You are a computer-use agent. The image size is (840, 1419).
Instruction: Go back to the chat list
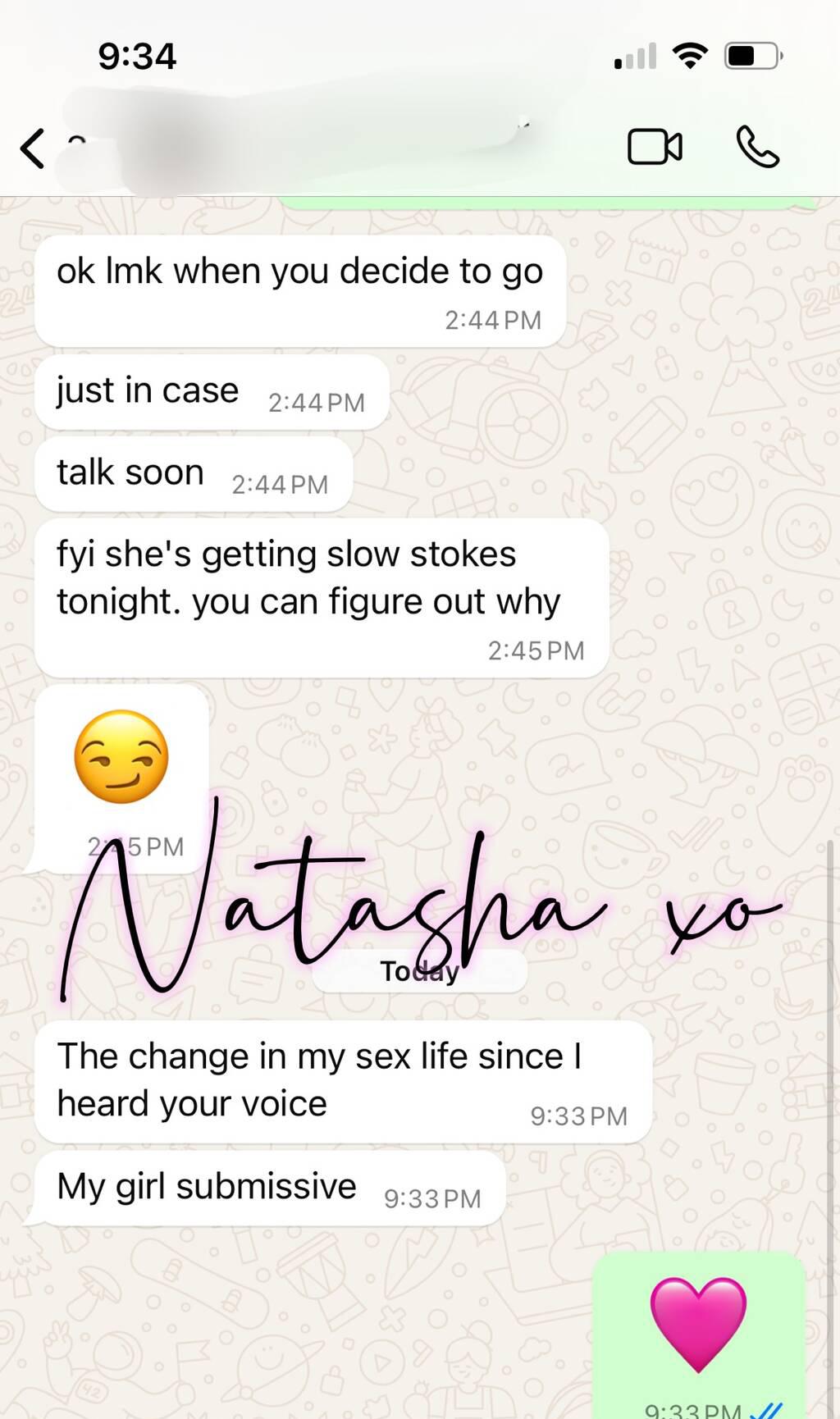tap(33, 148)
